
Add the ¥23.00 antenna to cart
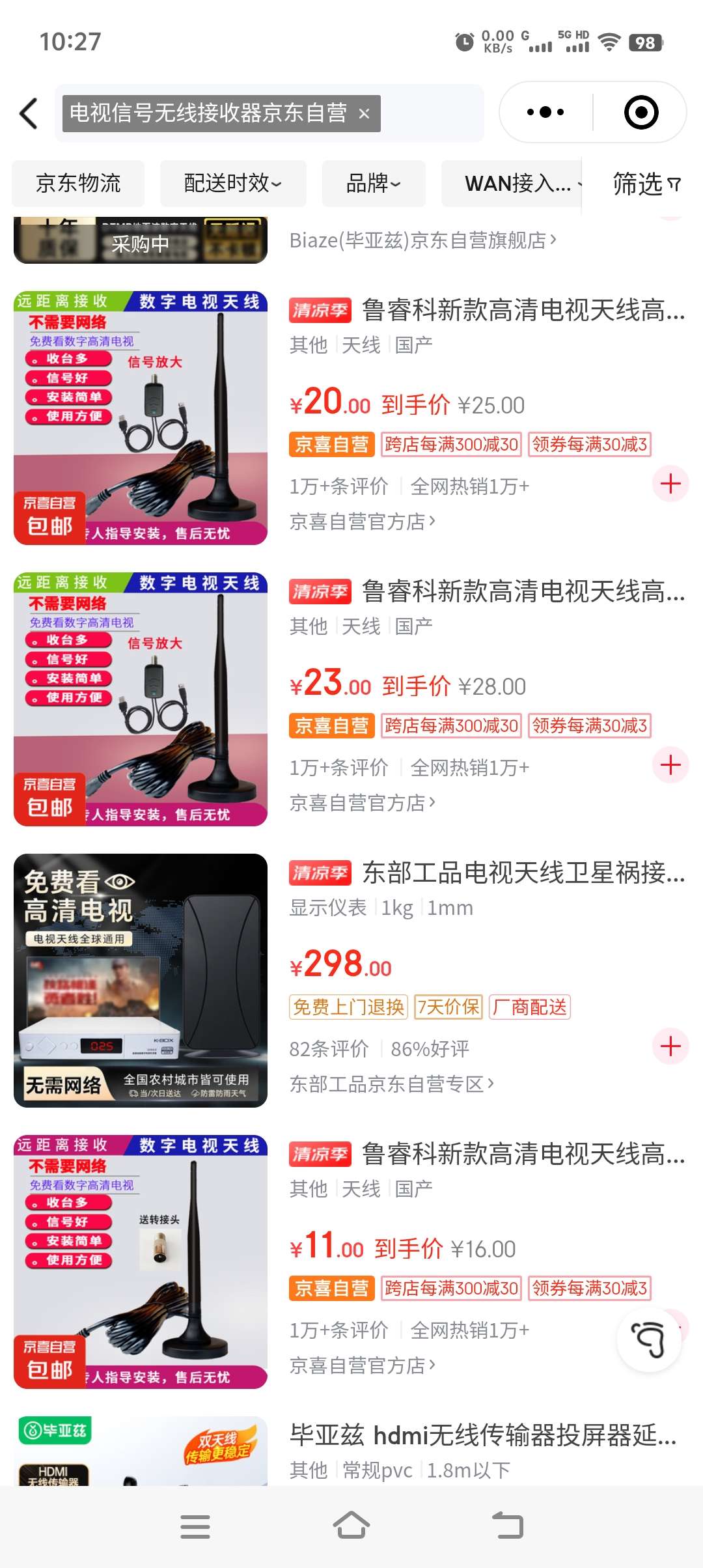point(670,765)
